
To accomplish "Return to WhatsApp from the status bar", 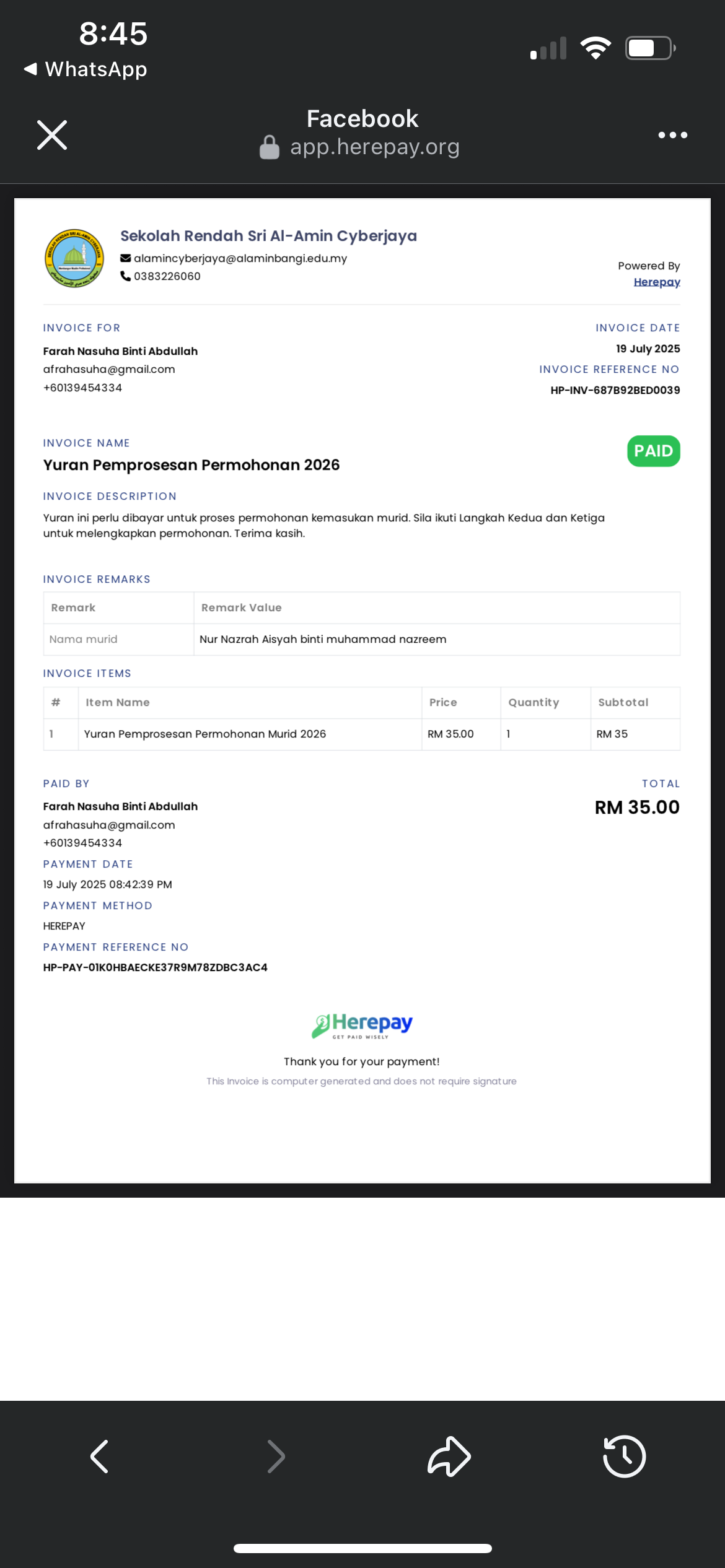I will (x=86, y=69).
